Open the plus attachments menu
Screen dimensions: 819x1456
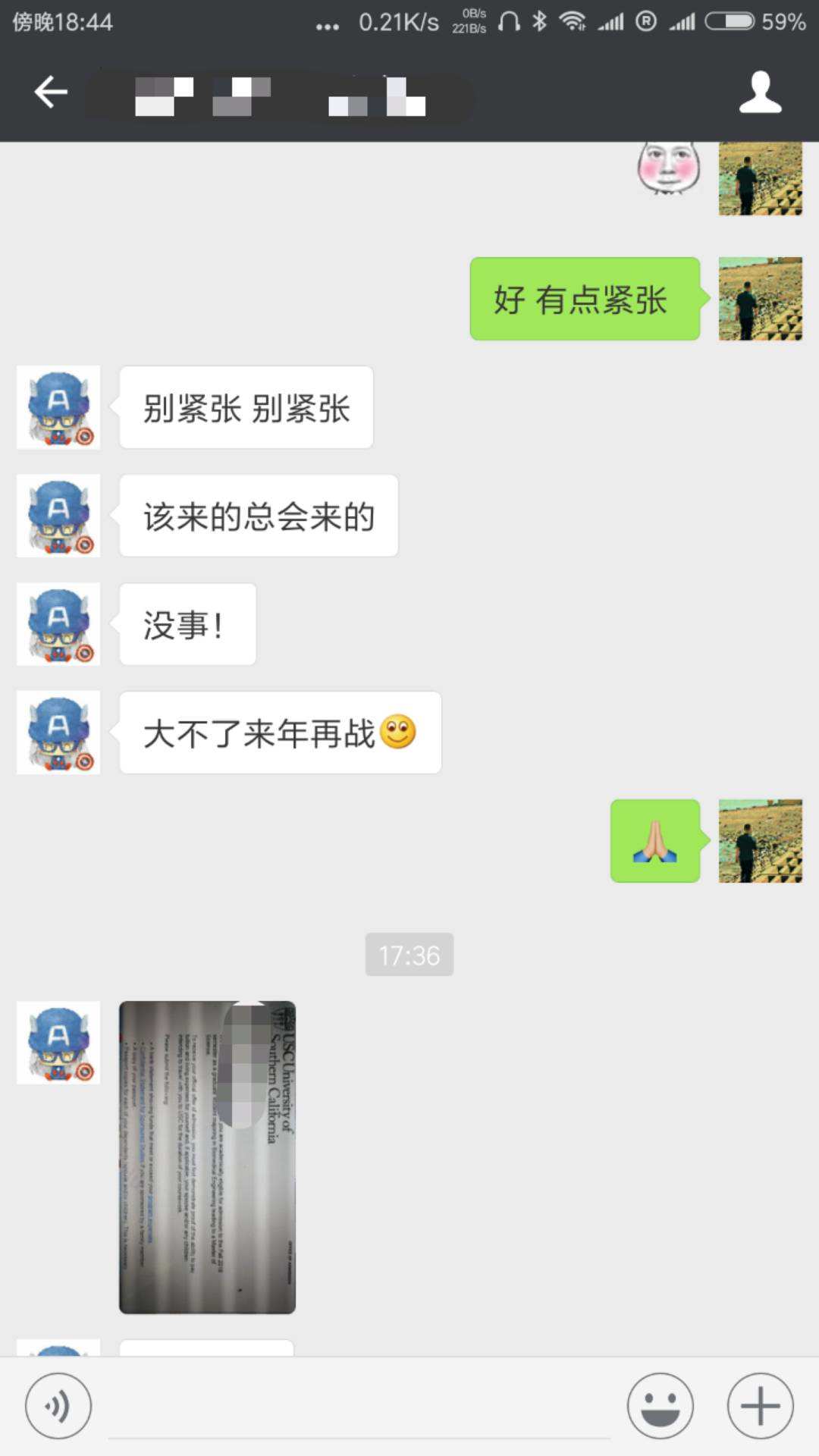[760, 1405]
